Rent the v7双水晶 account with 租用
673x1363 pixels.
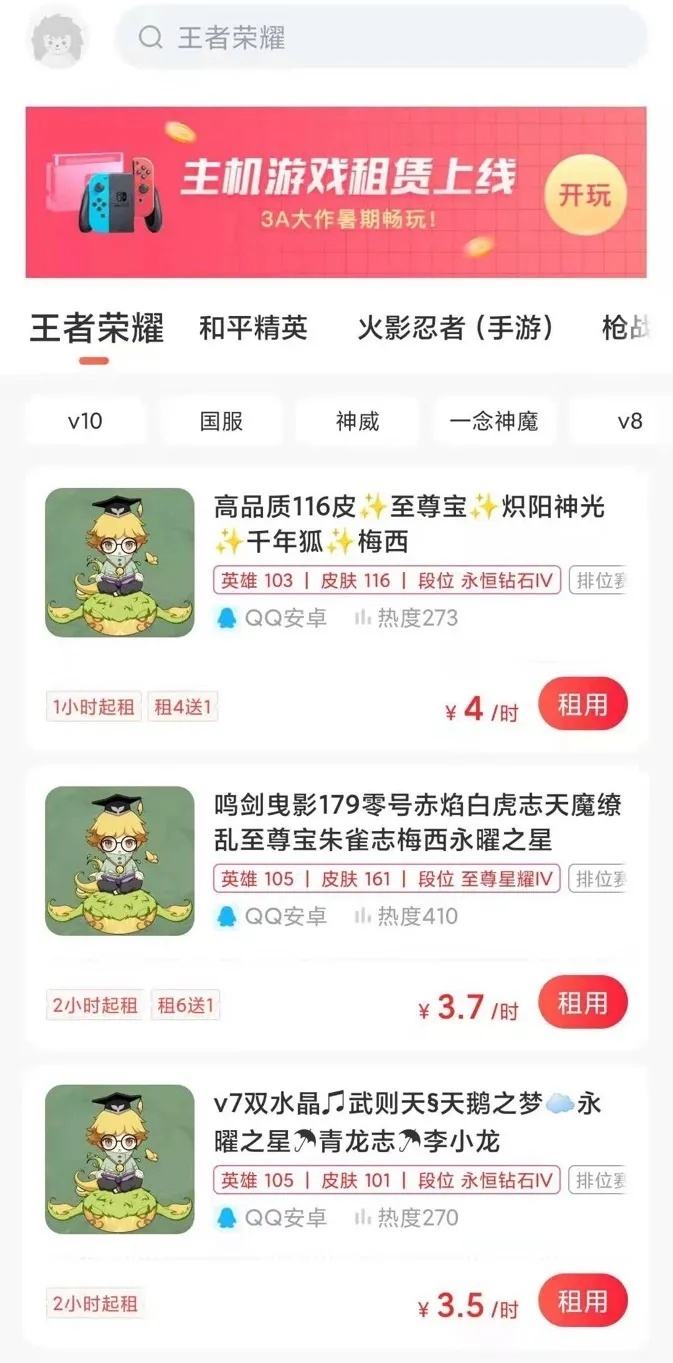583,1300
